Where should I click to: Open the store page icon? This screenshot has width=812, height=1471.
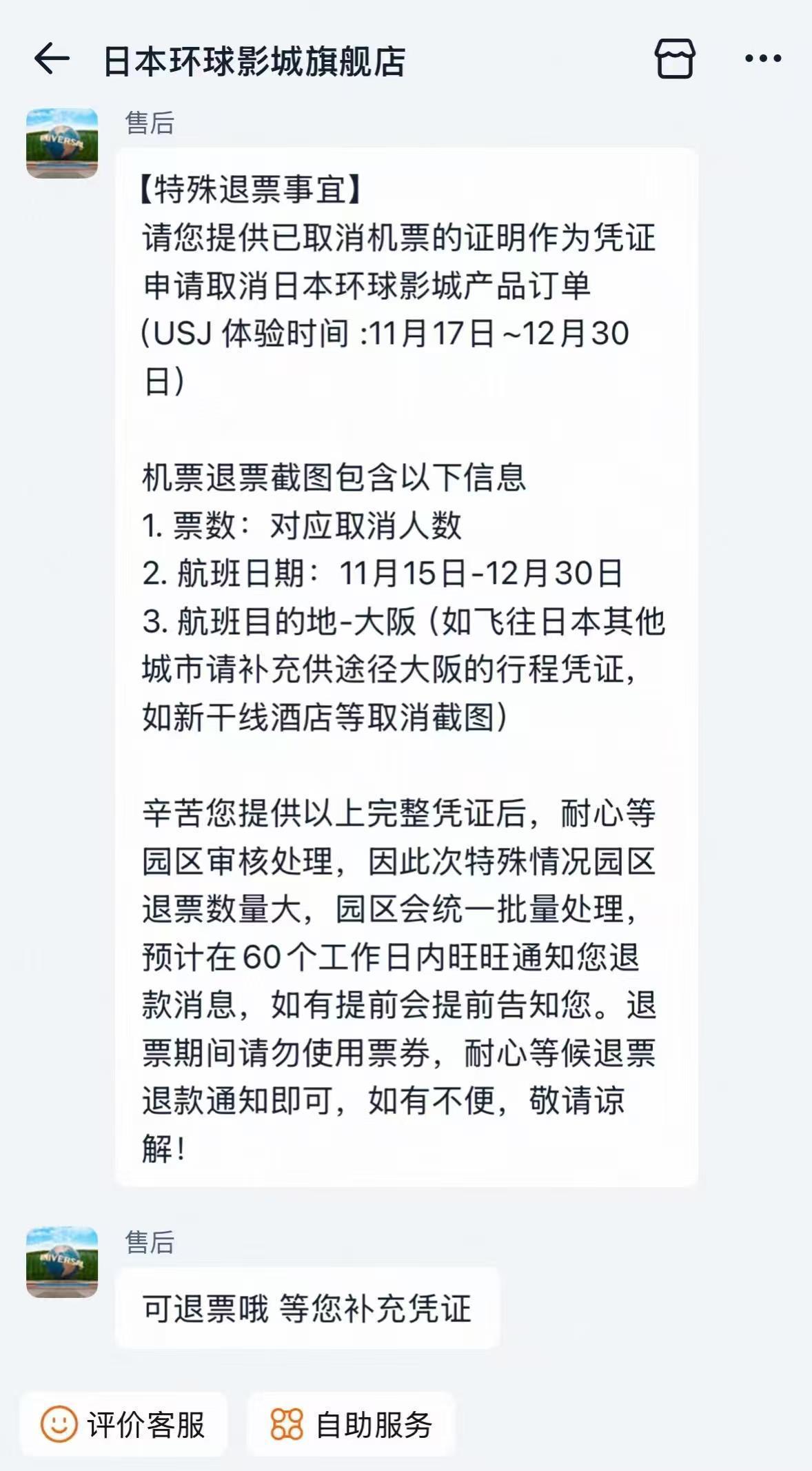[674, 59]
